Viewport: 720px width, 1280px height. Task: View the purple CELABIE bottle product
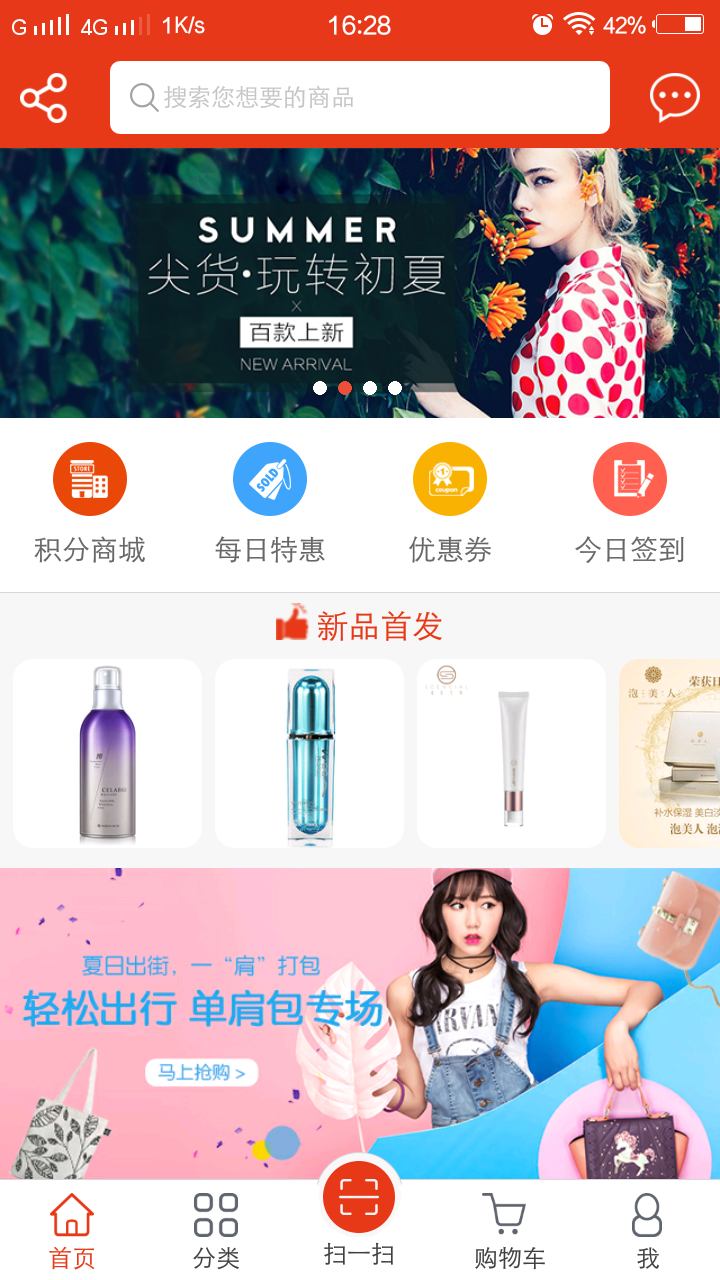(x=107, y=753)
